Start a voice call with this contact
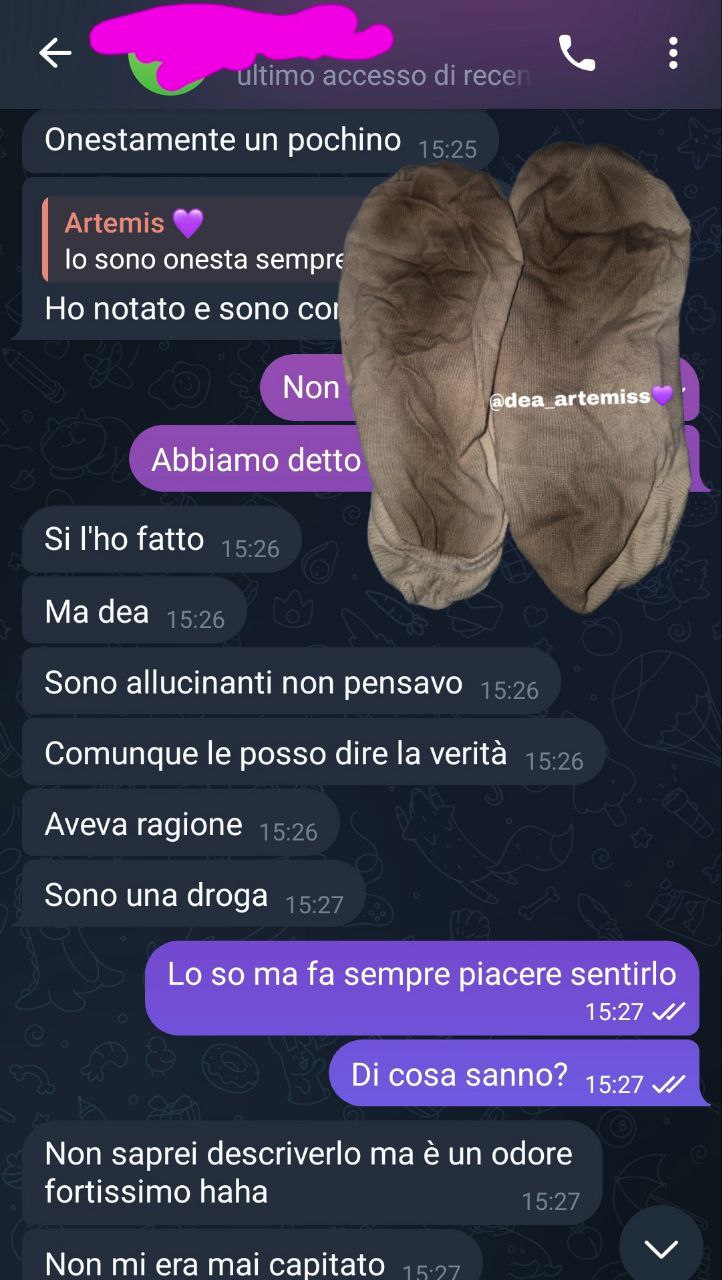The width and height of the screenshot is (722, 1280). (577, 54)
